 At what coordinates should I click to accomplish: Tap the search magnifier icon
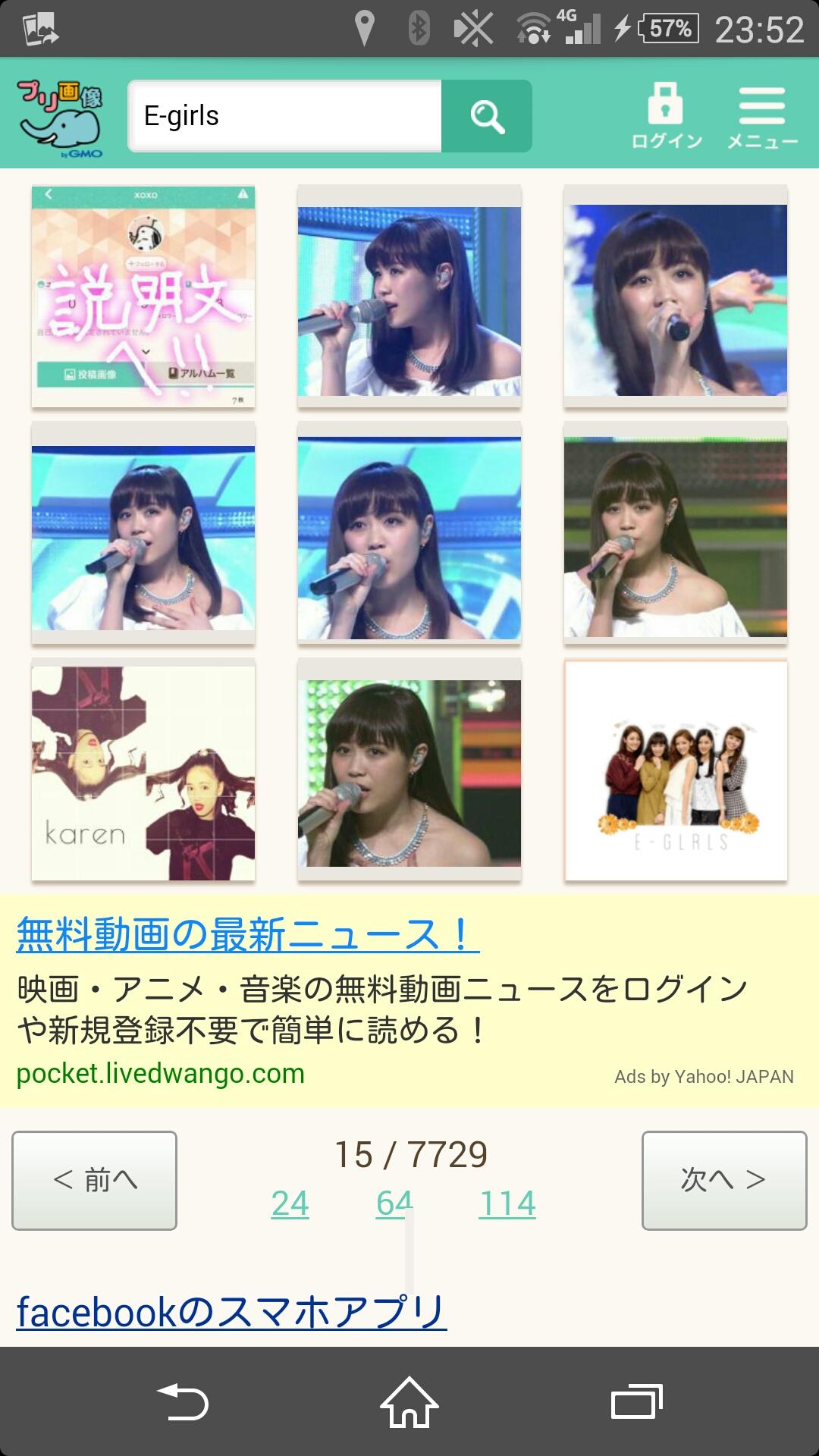coord(486,116)
